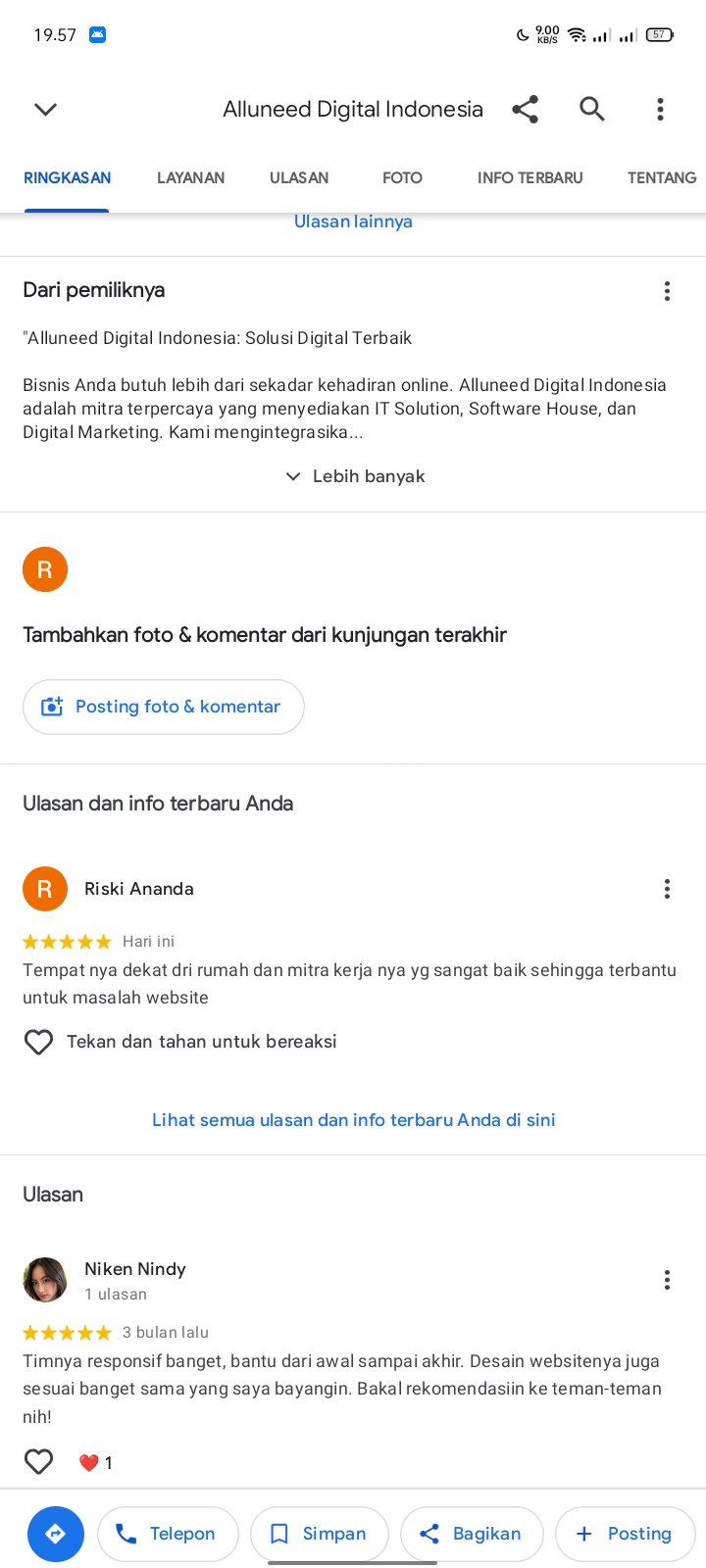Open options for Dari pemiliknya section
The image size is (706, 1568).
[667, 291]
